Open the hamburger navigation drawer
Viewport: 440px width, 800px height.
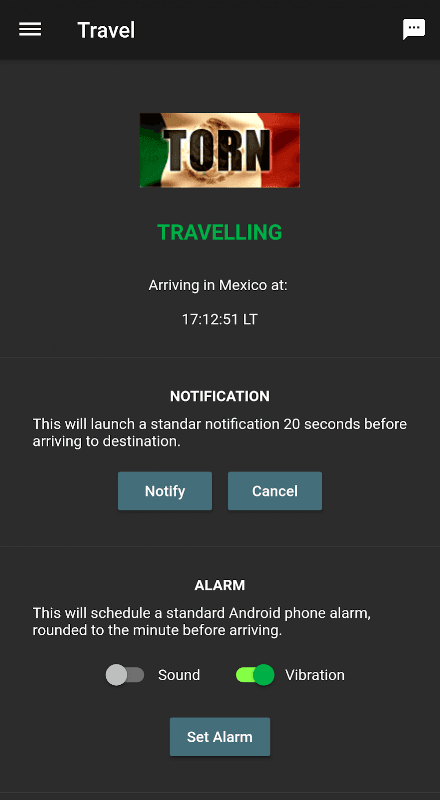(x=30, y=30)
